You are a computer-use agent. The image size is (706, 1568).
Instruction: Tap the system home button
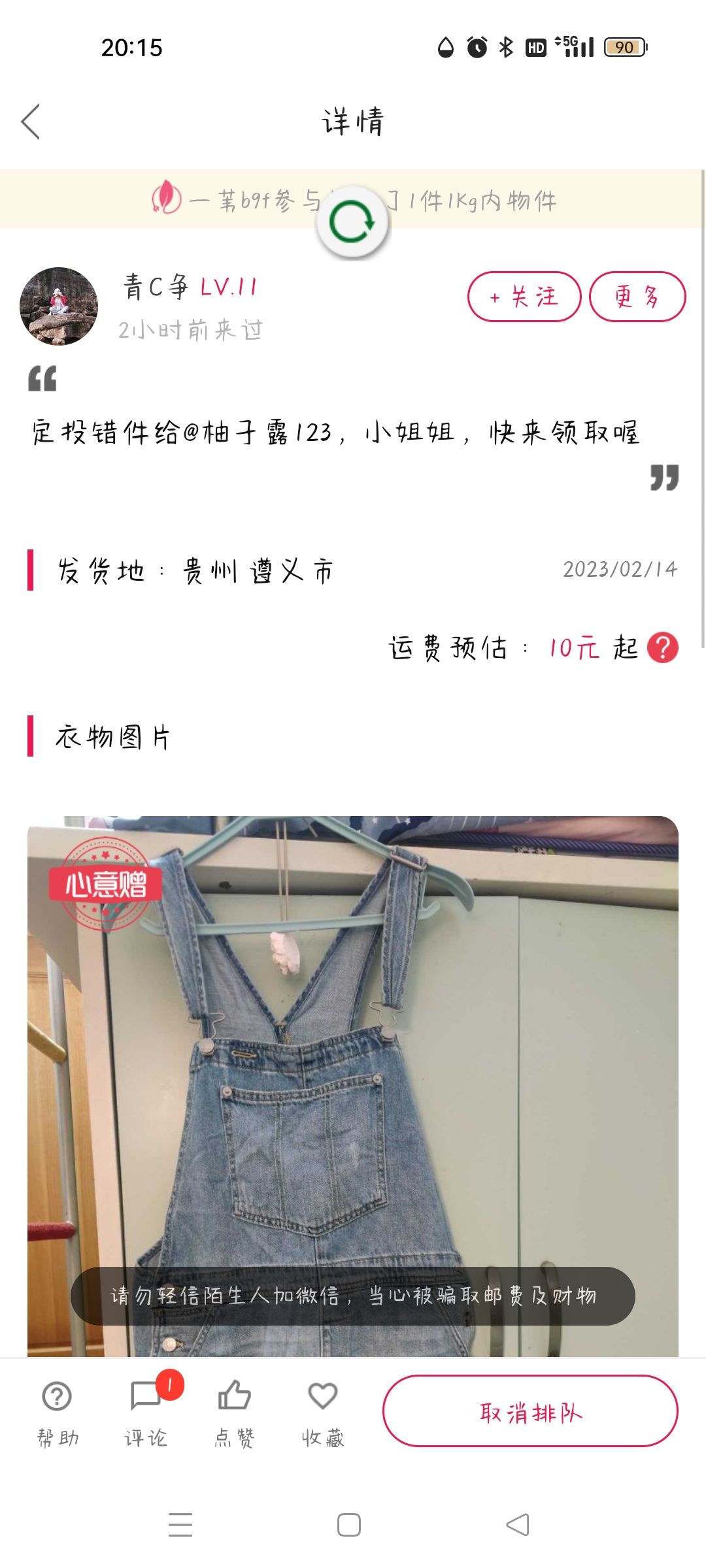click(x=349, y=1525)
